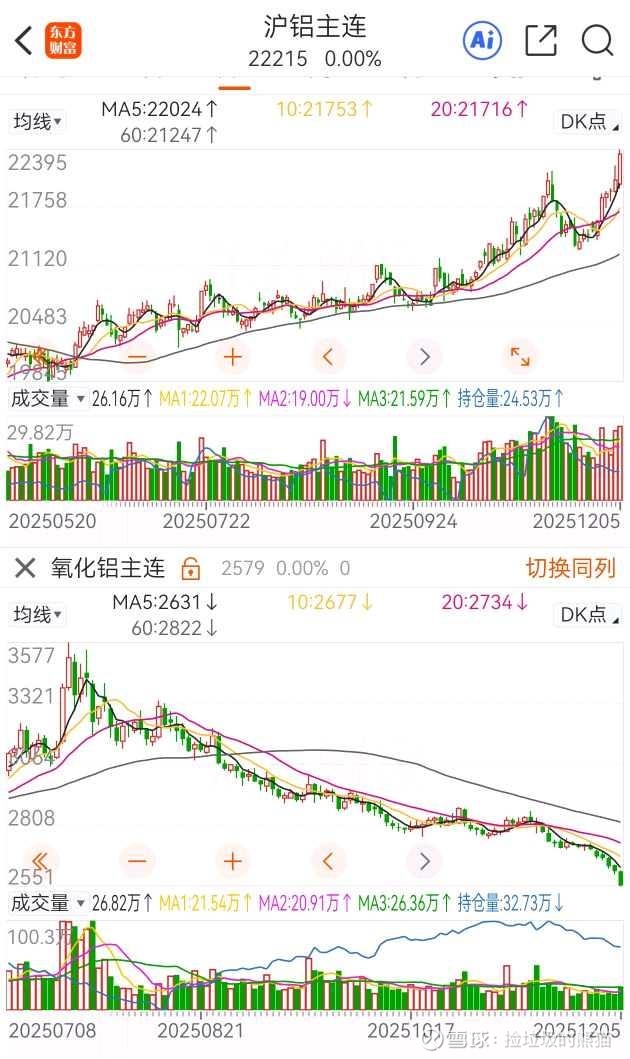Move the 沪铝主连 chart right with the arrow
The height and width of the screenshot is (1059, 630).
[x=424, y=356]
